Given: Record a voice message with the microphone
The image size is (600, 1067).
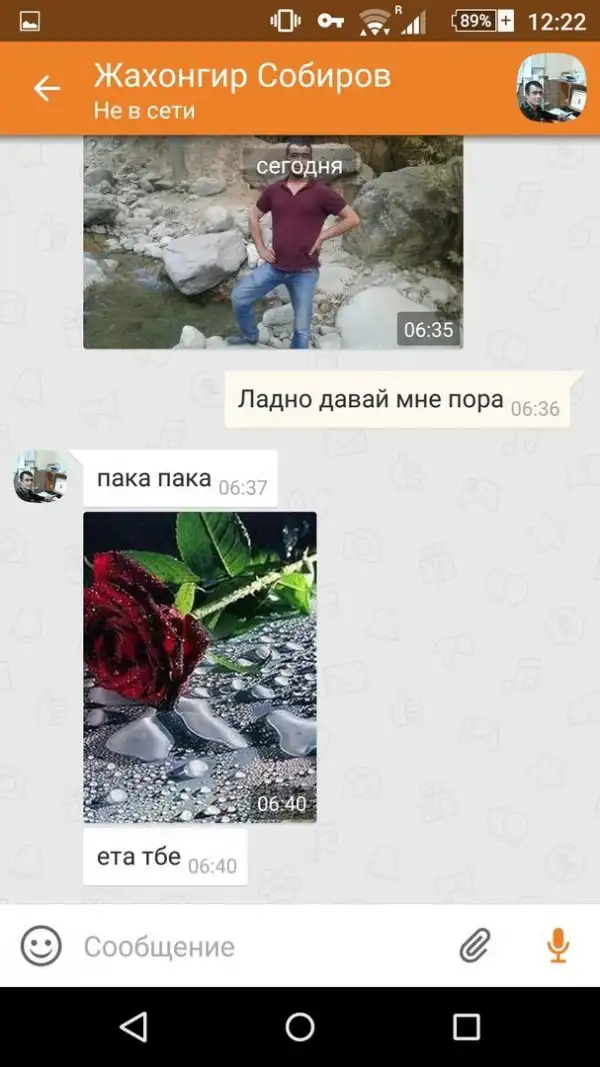Looking at the screenshot, I should [x=557, y=946].
